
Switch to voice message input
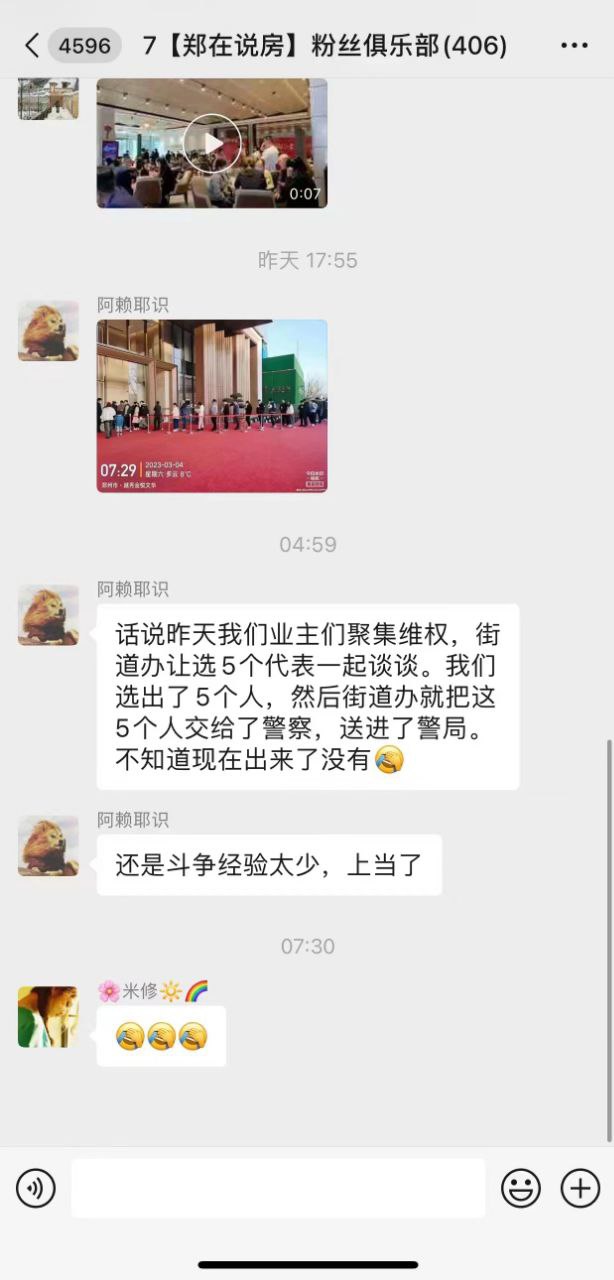tap(36, 1188)
